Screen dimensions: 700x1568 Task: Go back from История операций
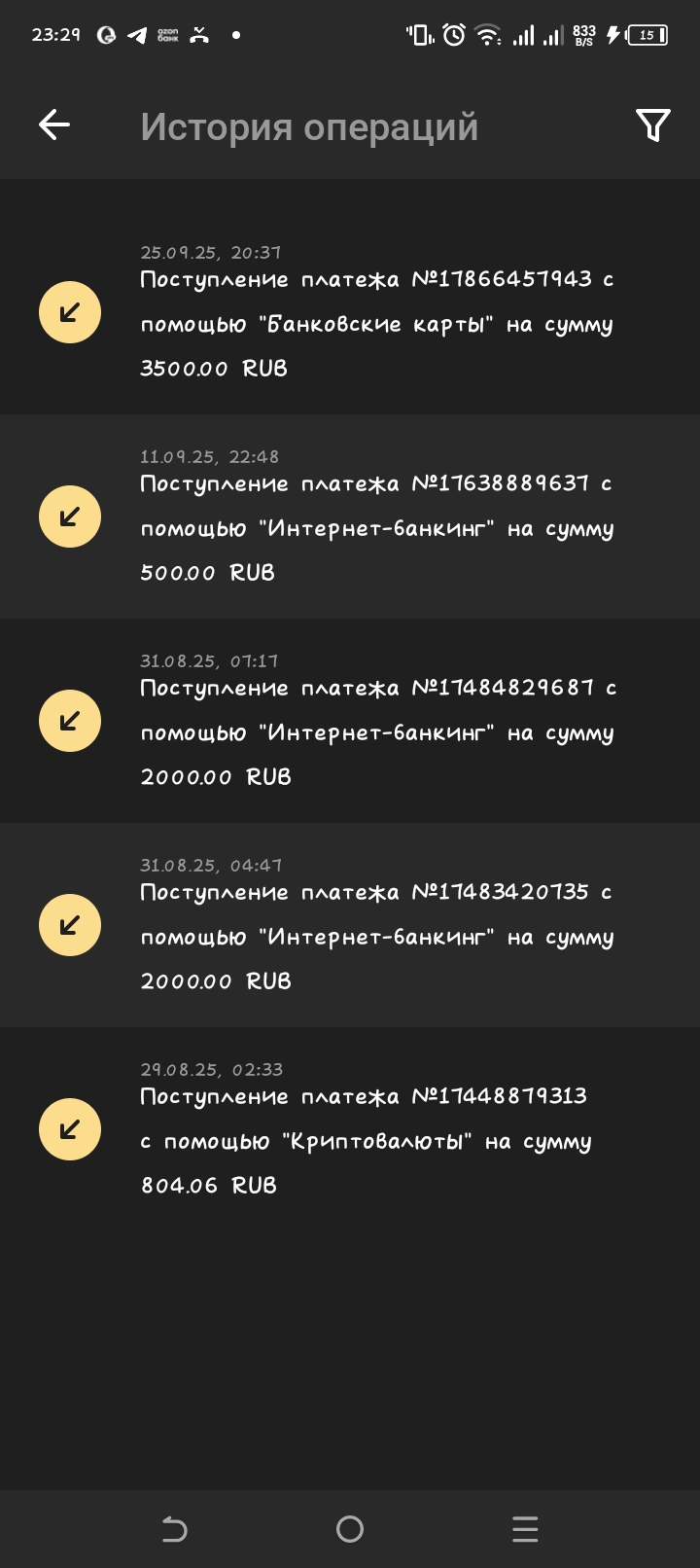(54, 125)
